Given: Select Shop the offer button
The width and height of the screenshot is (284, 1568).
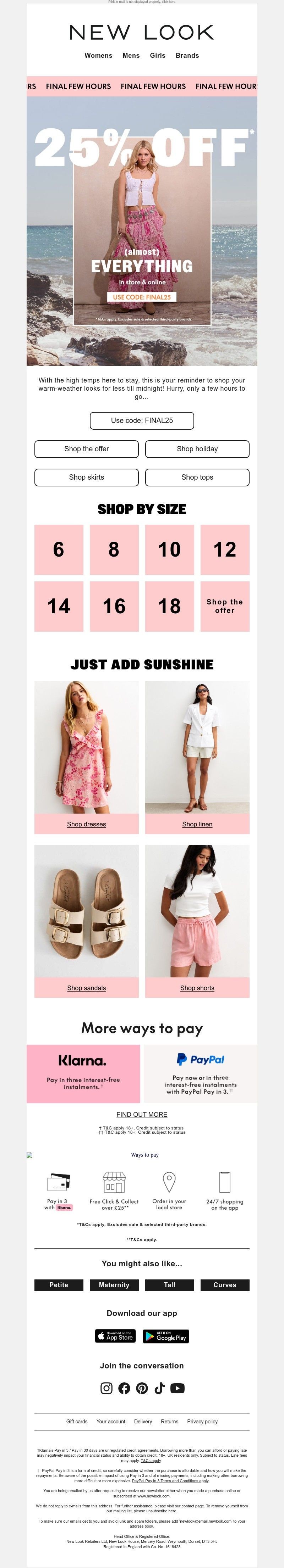Looking at the screenshot, I should (87, 448).
